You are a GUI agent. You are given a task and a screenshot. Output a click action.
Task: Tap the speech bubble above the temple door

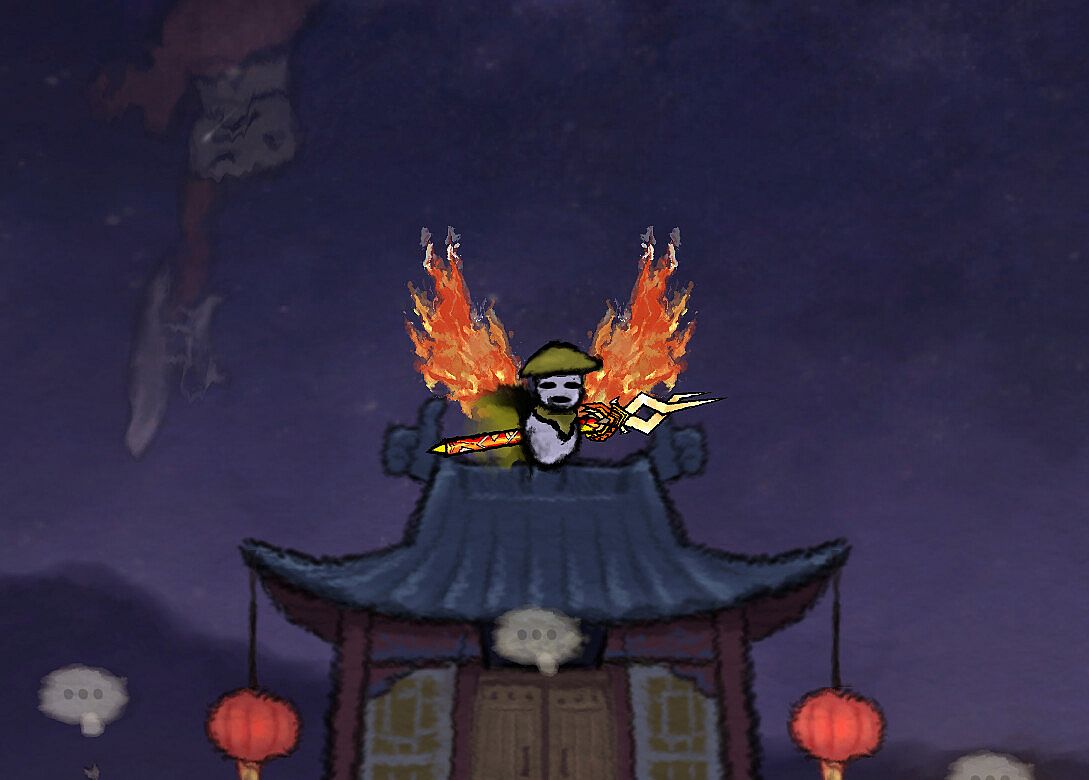click(538, 636)
